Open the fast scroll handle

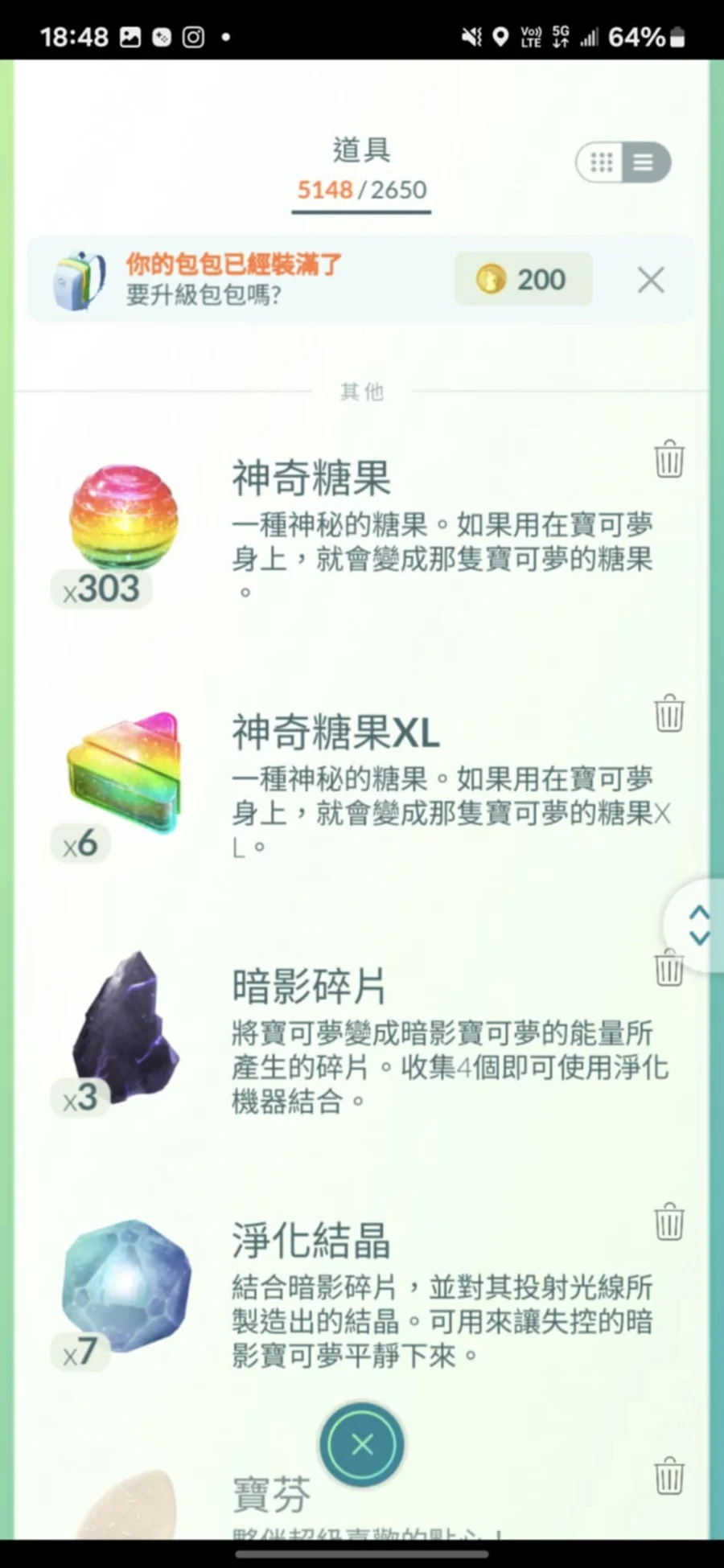(697, 925)
